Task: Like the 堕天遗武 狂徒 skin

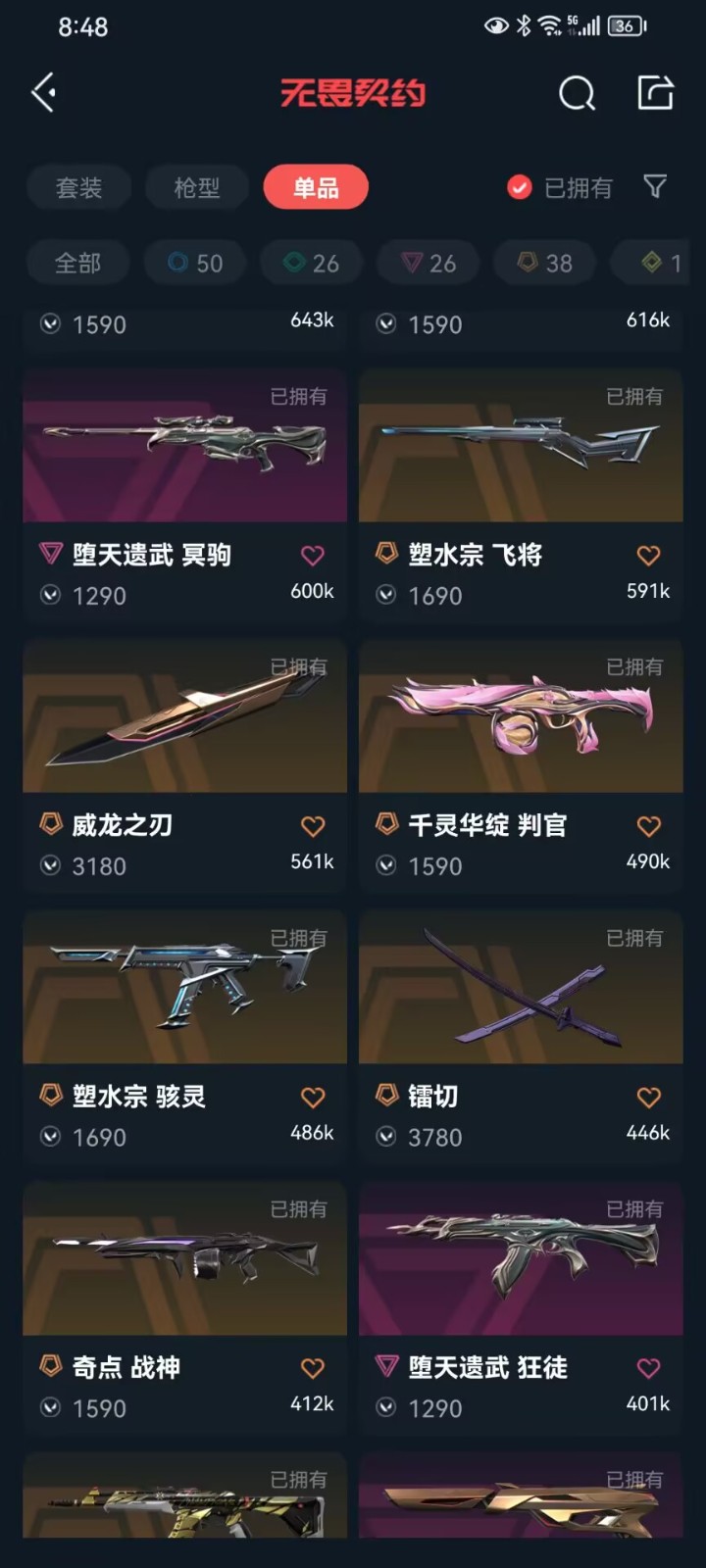Action: [x=648, y=1368]
